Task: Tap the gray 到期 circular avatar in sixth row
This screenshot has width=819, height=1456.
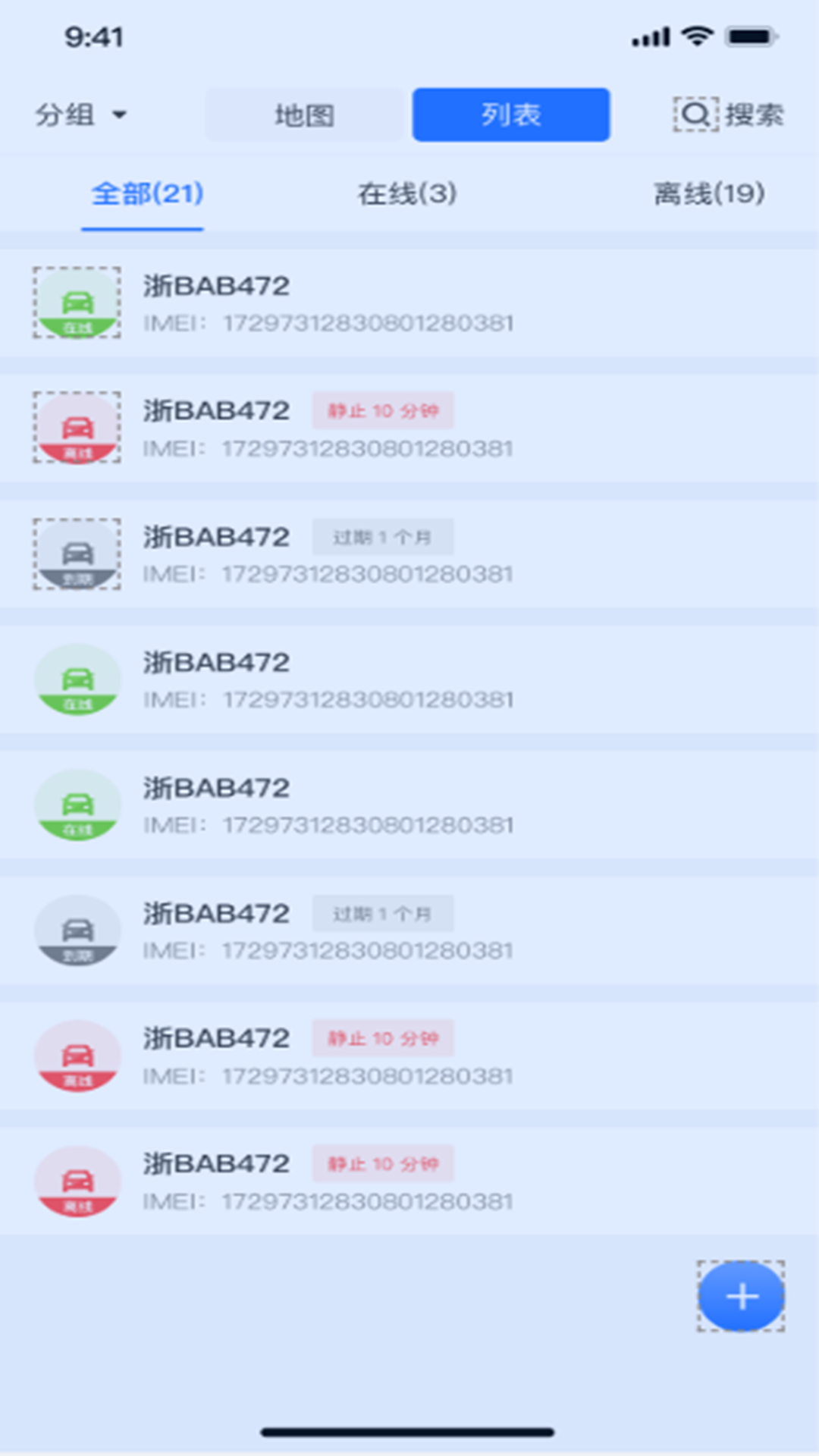Action: [76, 931]
